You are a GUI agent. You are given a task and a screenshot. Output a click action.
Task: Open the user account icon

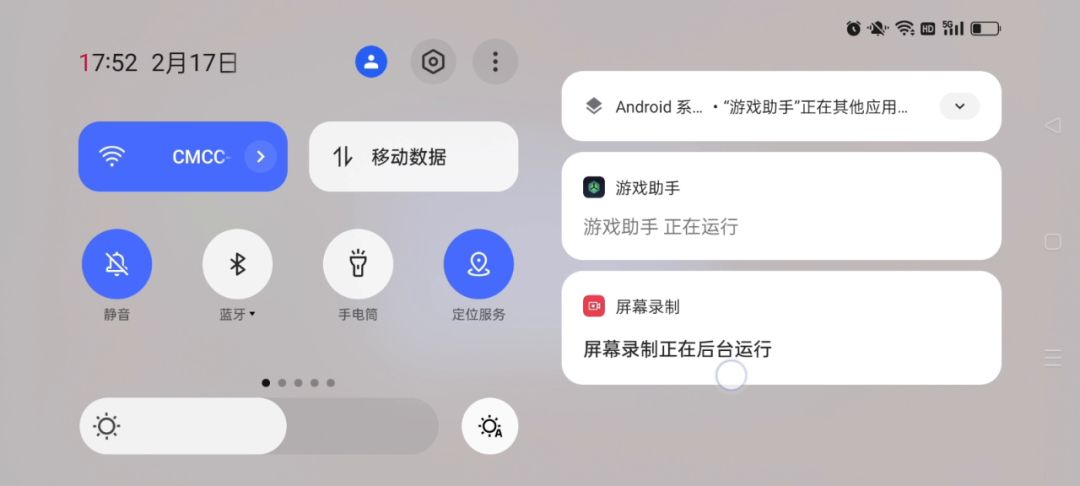click(x=371, y=62)
